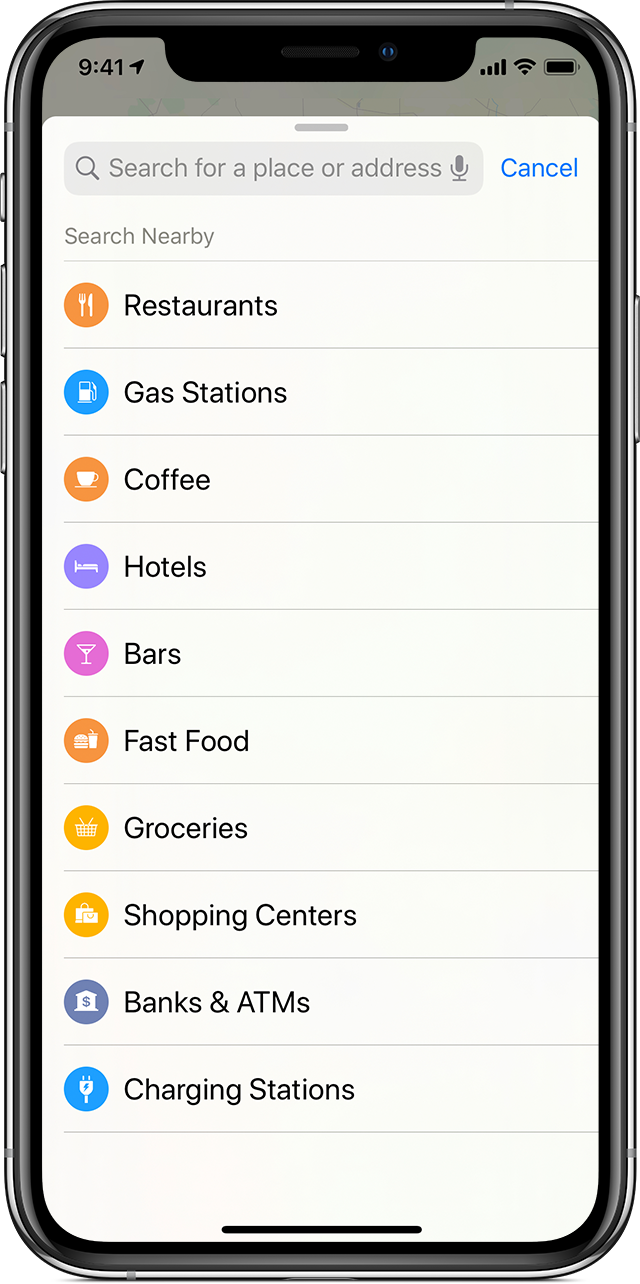
Task: Activate voice dictation microphone in search
Action: tap(459, 168)
